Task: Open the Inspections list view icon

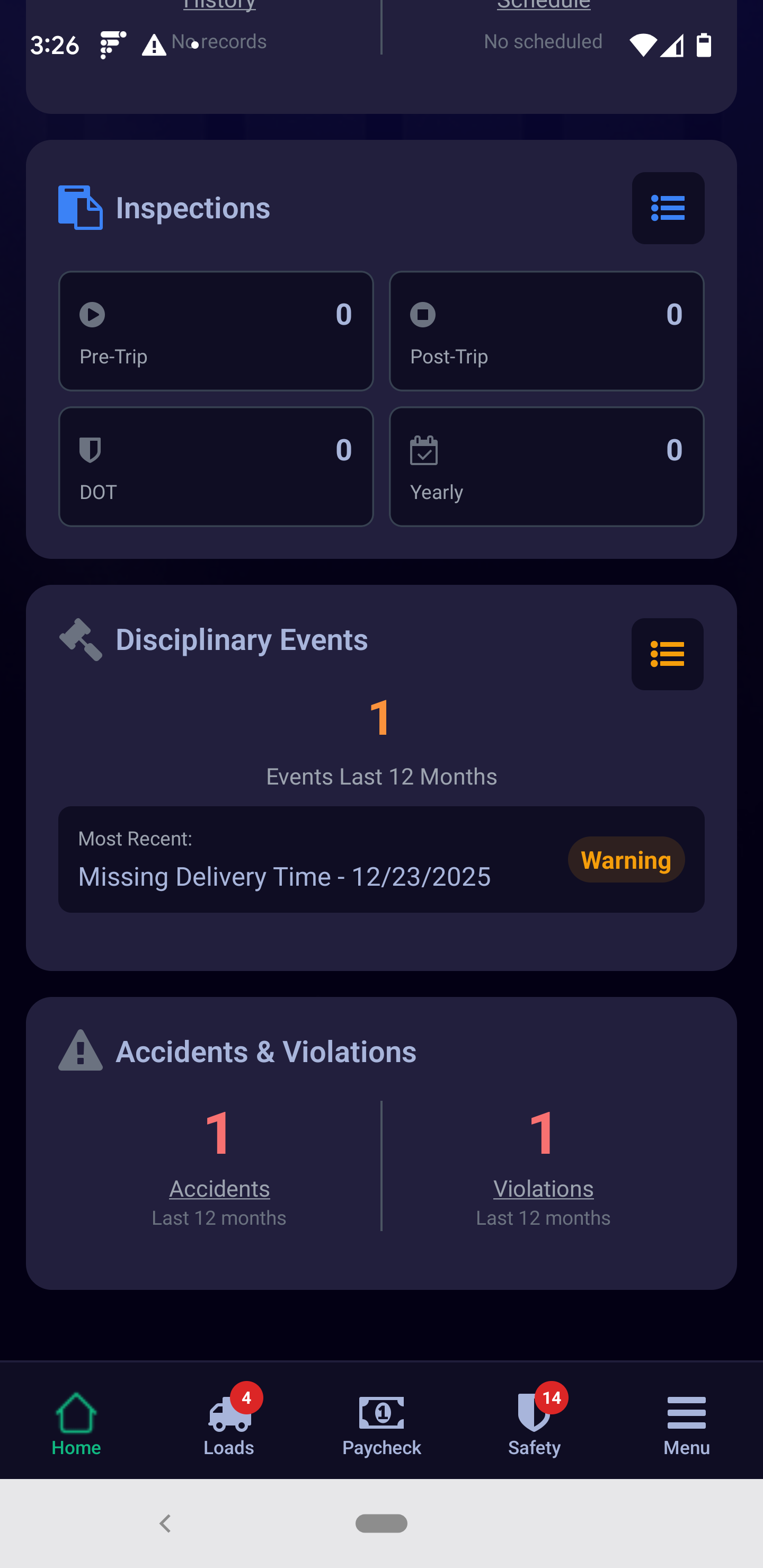Action: (x=668, y=208)
